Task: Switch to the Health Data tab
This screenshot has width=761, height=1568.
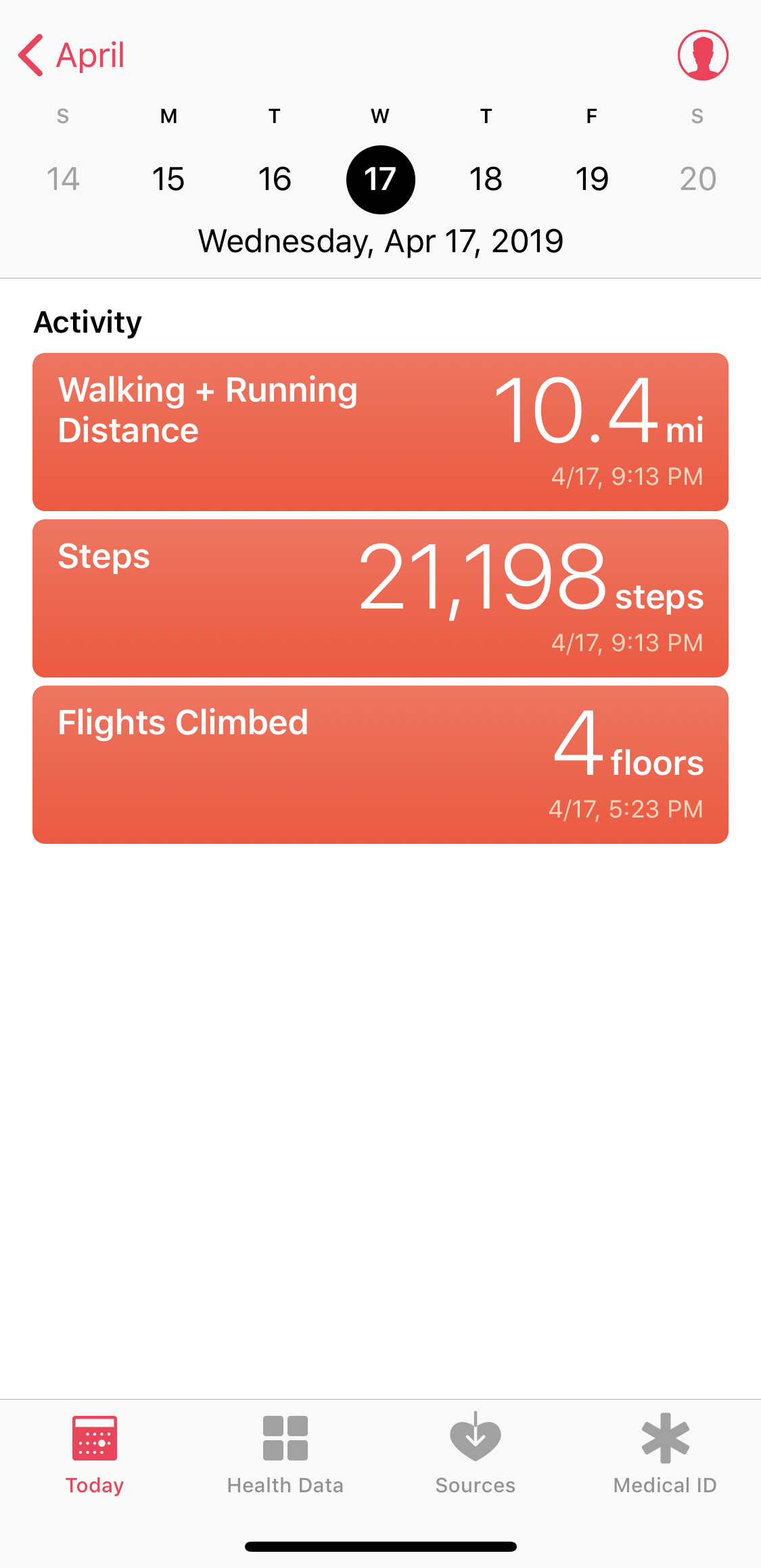Action: click(x=285, y=1454)
